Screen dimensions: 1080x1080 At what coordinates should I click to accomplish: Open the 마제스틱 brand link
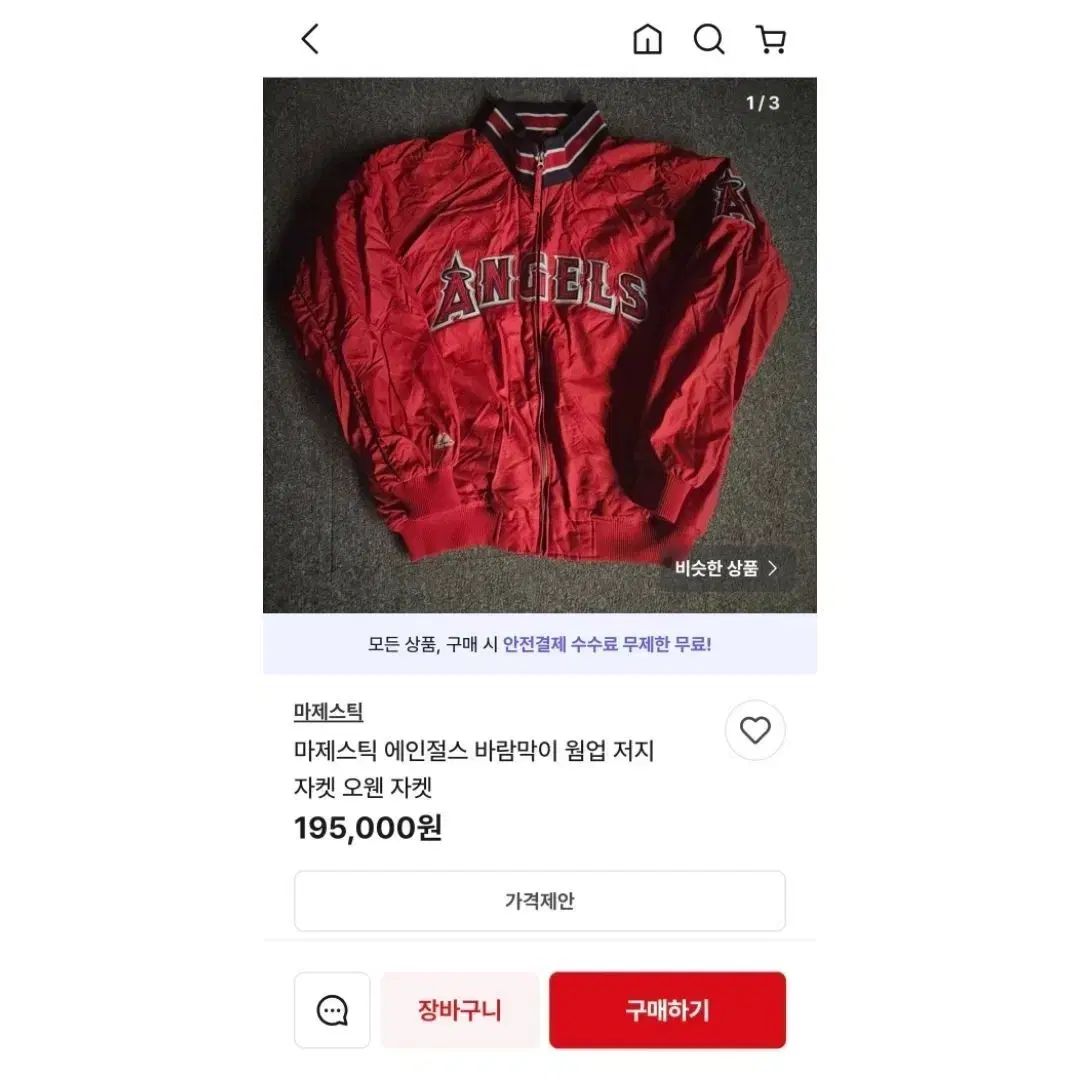coord(328,712)
